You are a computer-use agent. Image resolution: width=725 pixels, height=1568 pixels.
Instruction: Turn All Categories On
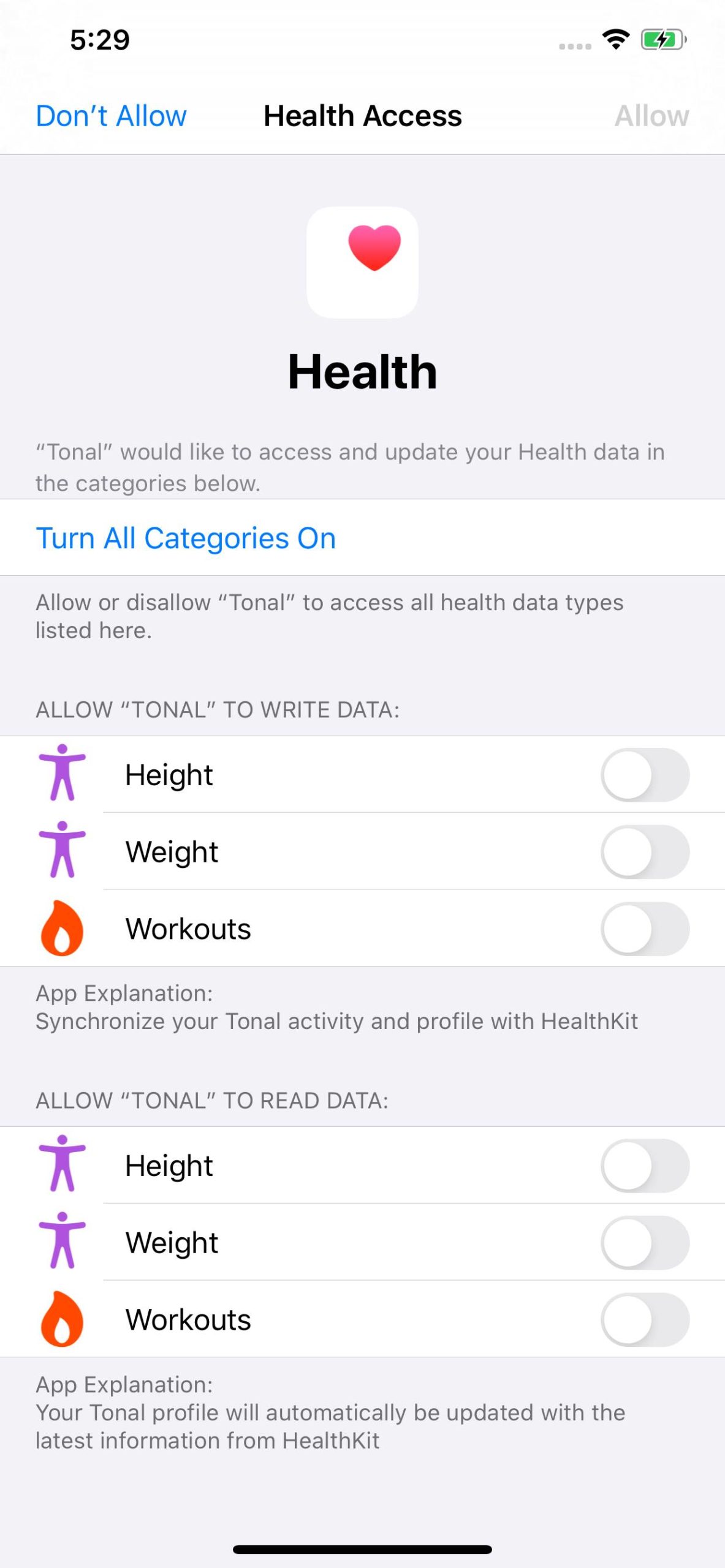click(x=186, y=538)
